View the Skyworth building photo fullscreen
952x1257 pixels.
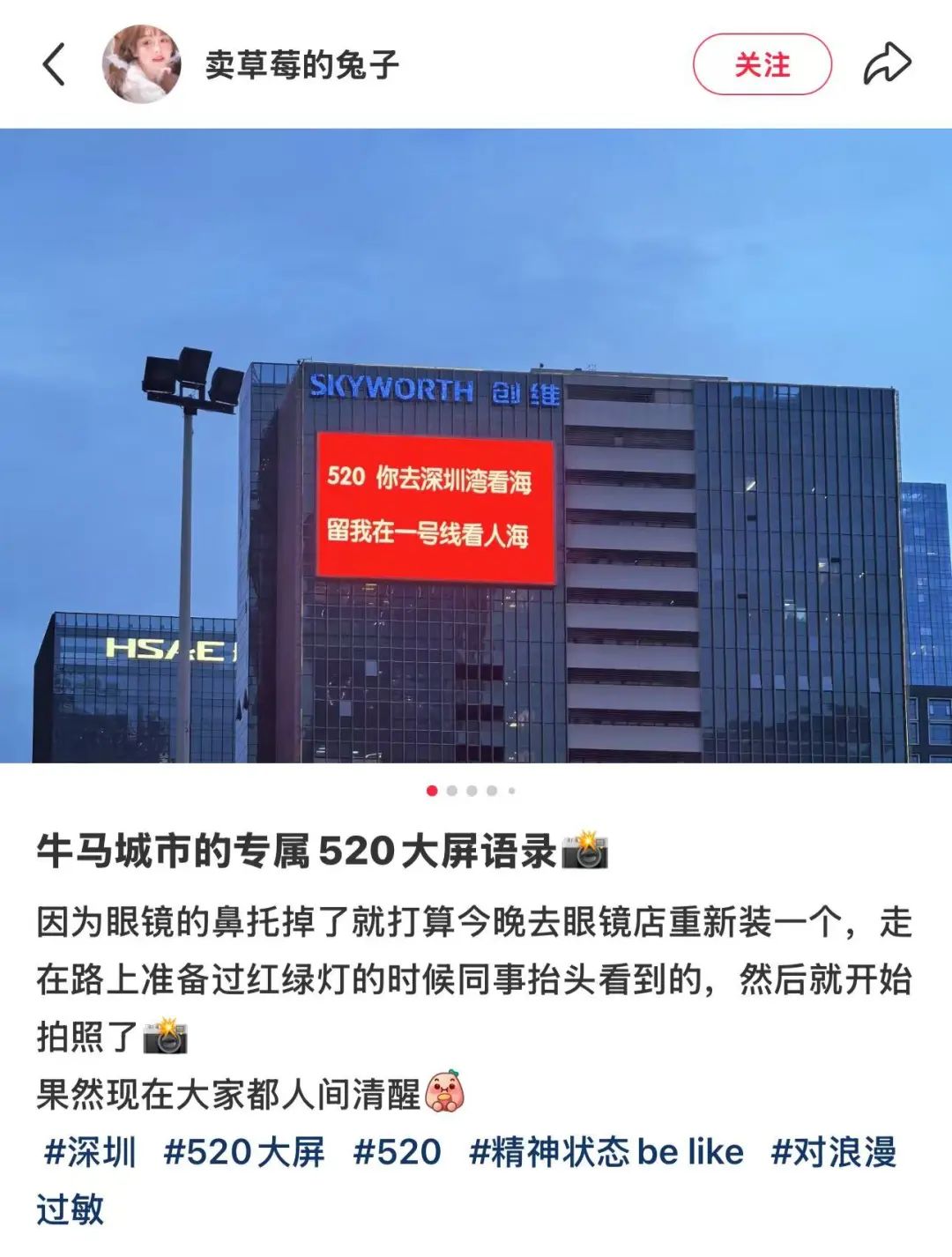coord(476,445)
